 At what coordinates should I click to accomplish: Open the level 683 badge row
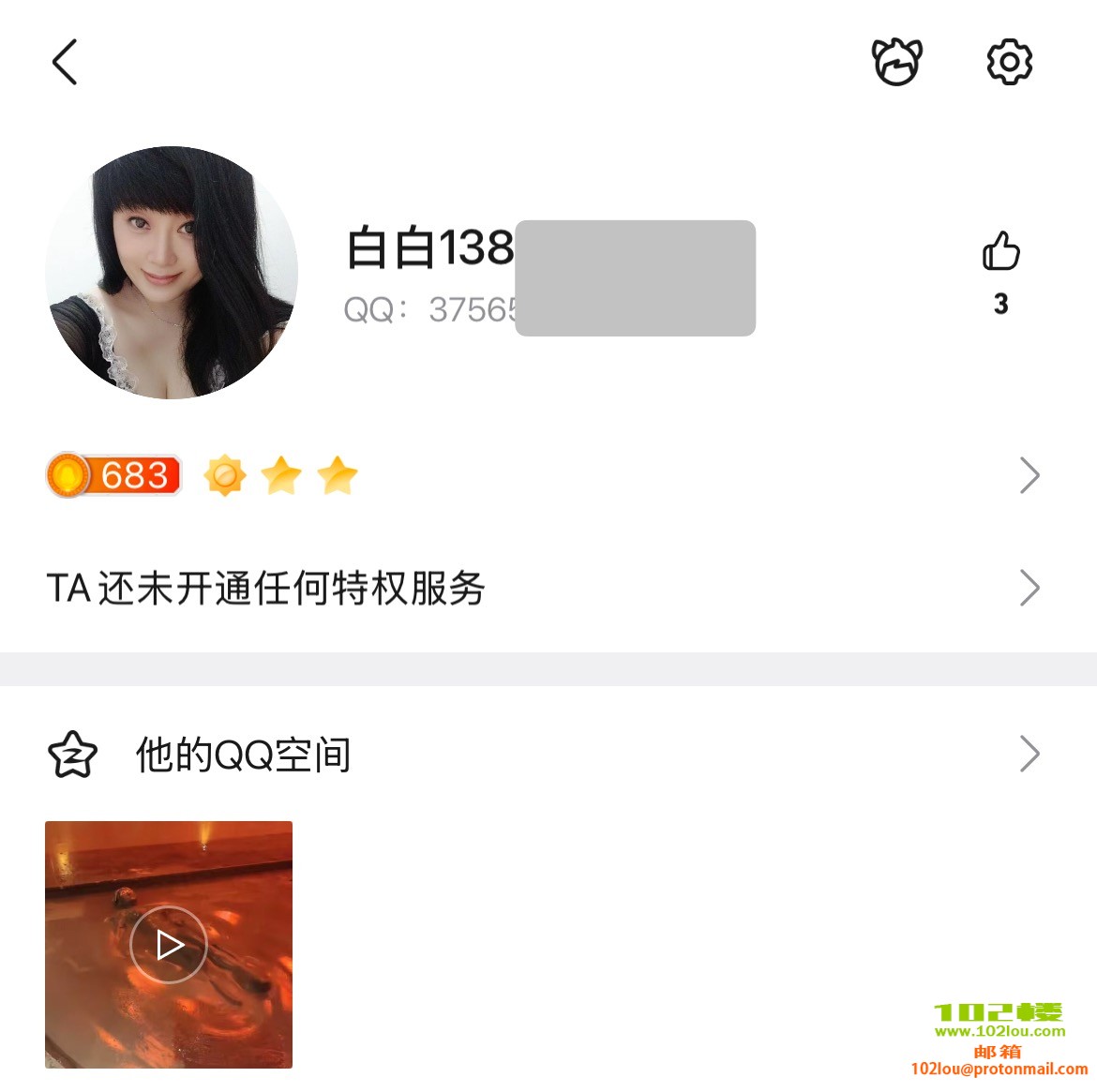click(x=544, y=476)
